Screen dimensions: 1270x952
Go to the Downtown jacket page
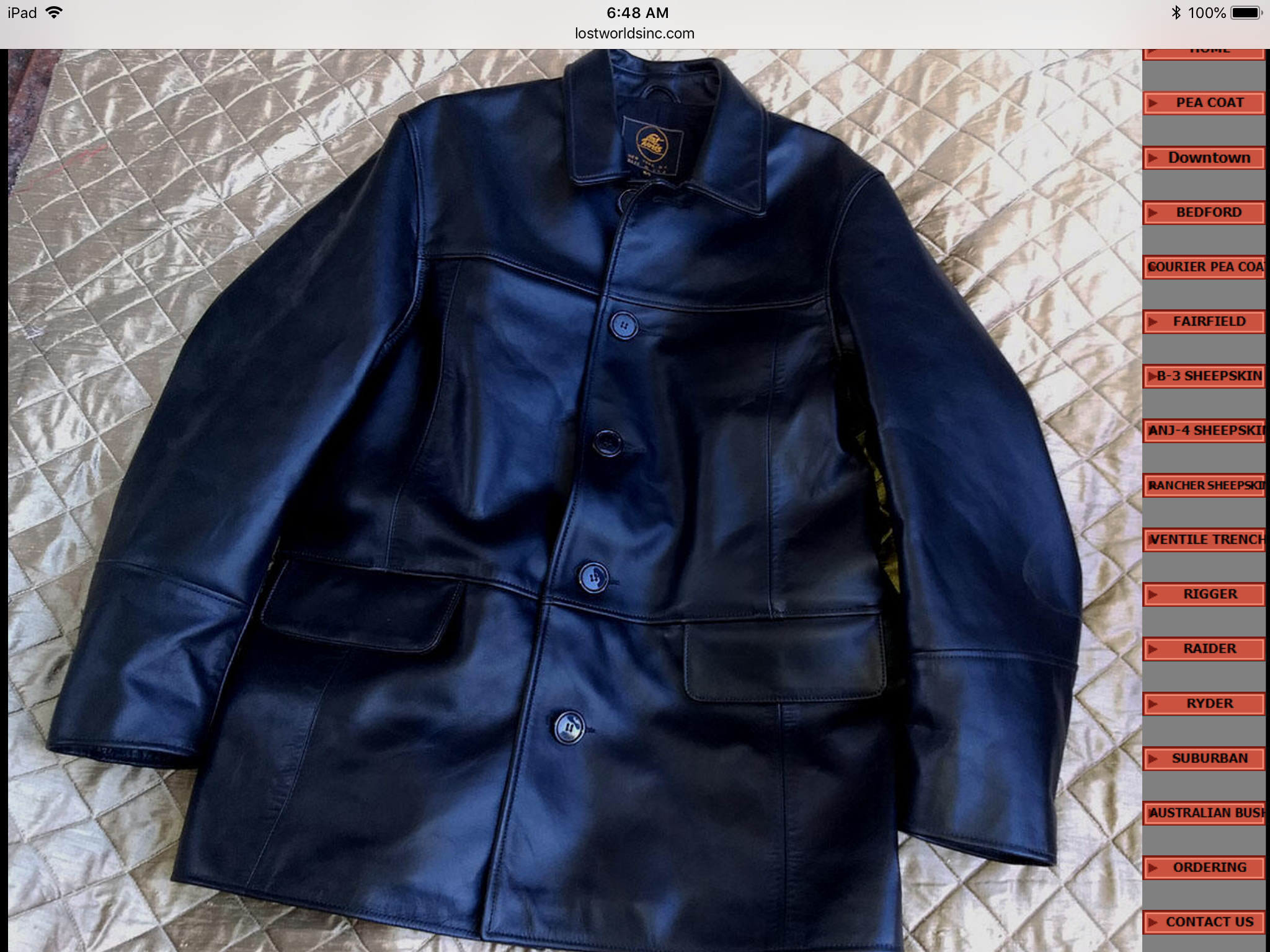coord(1204,157)
